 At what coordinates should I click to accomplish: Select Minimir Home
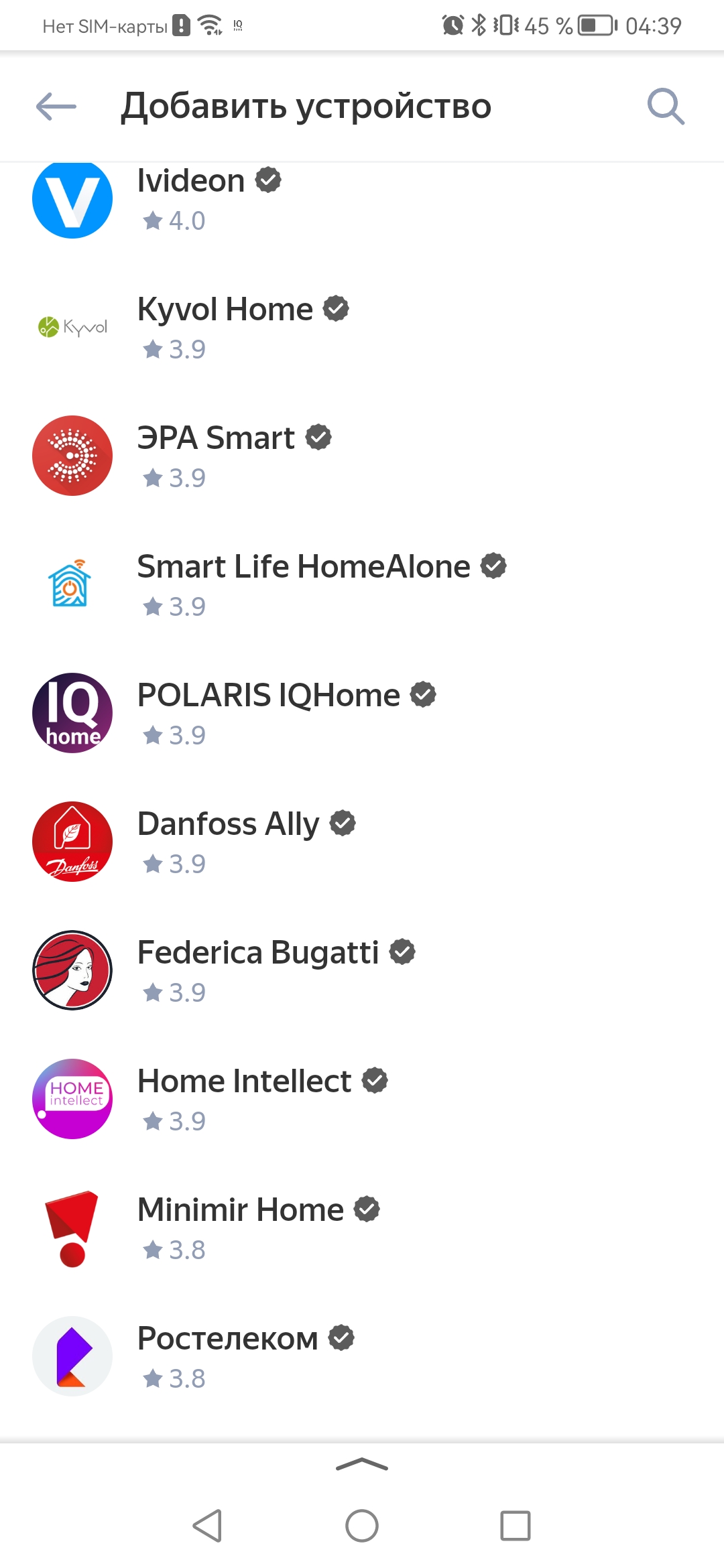(x=240, y=1228)
